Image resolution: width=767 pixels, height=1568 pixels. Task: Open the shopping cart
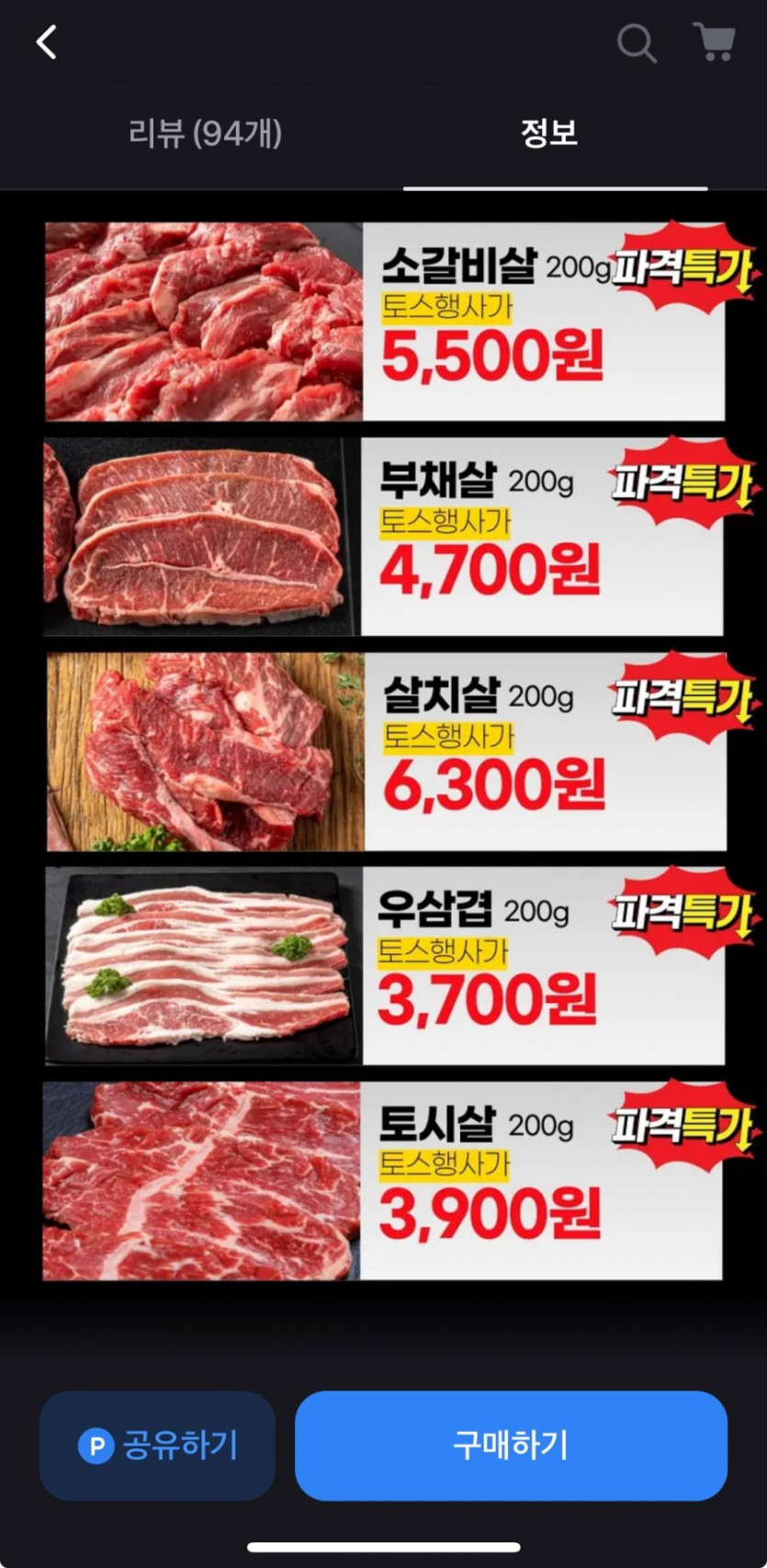[713, 42]
